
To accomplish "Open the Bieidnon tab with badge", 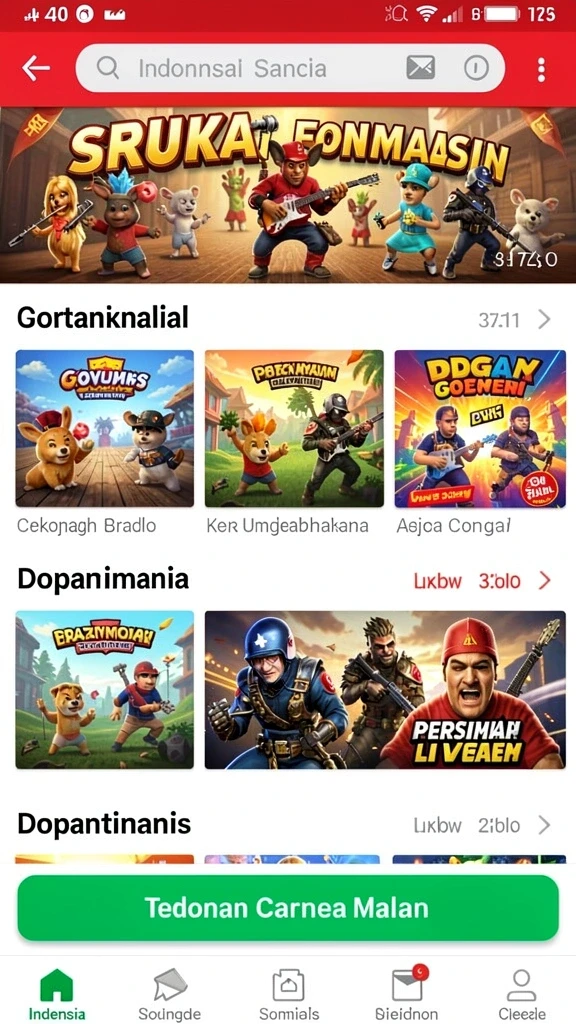I will tap(407, 995).
